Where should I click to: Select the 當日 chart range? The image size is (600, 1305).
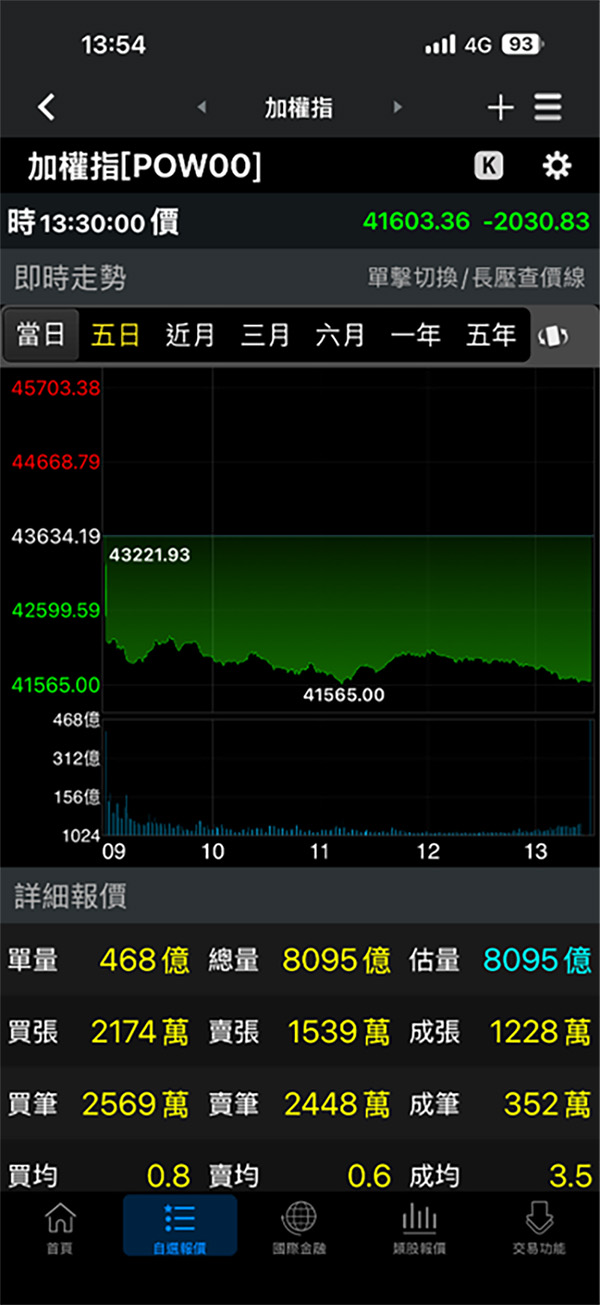[x=41, y=335]
